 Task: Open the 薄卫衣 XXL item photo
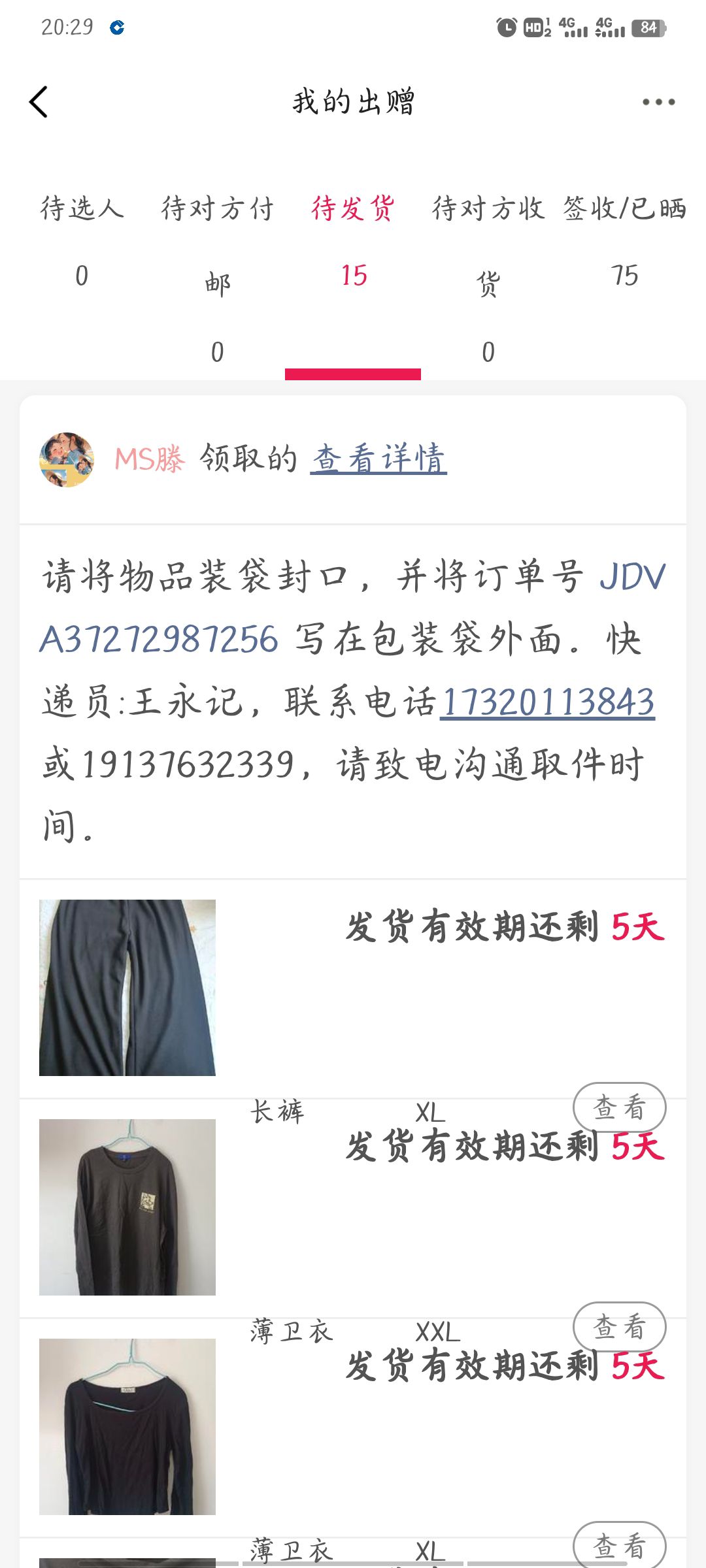click(x=127, y=1207)
